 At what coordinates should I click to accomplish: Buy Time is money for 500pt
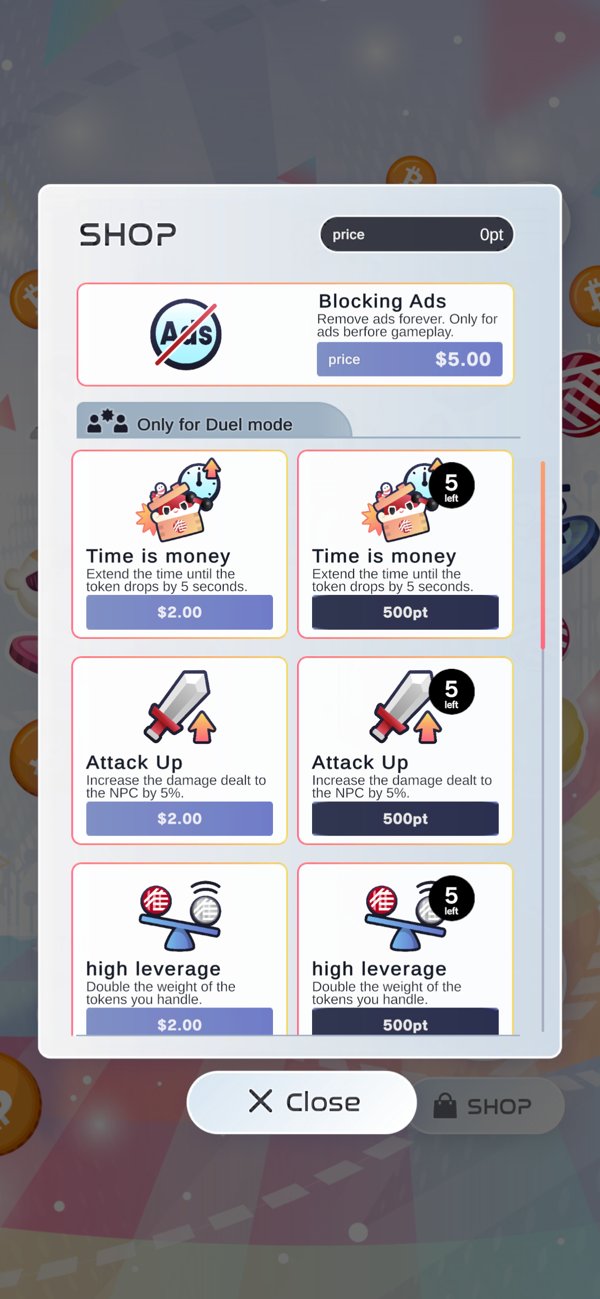point(405,612)
